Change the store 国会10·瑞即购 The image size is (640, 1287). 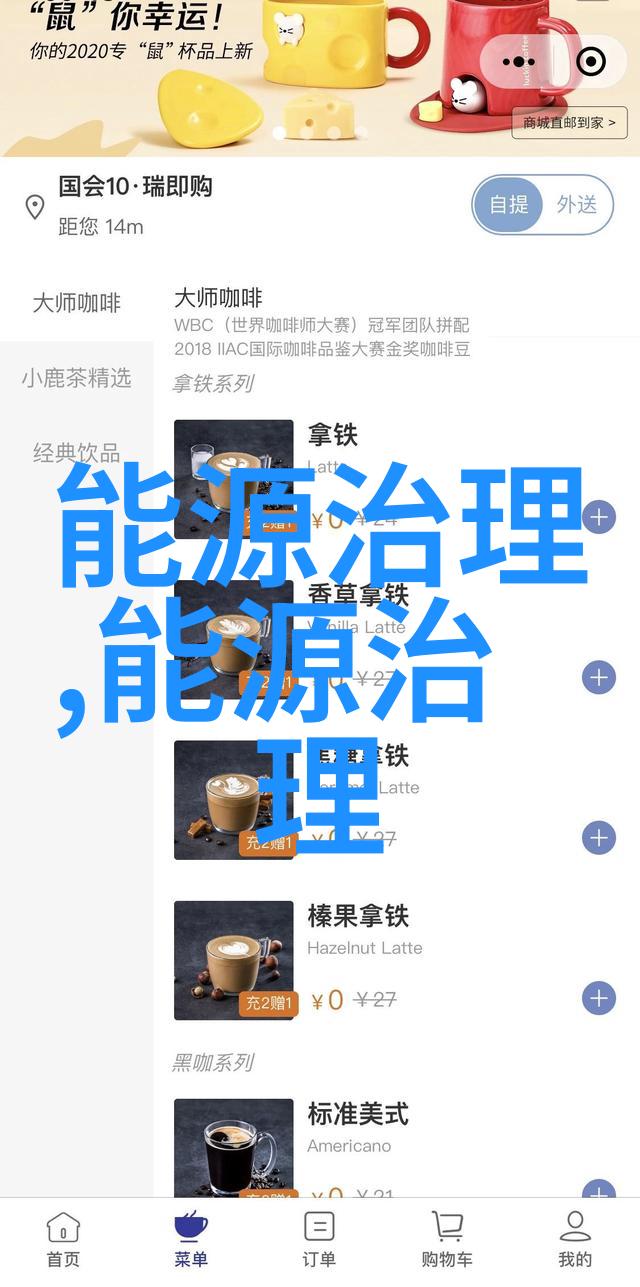(135, 187)
